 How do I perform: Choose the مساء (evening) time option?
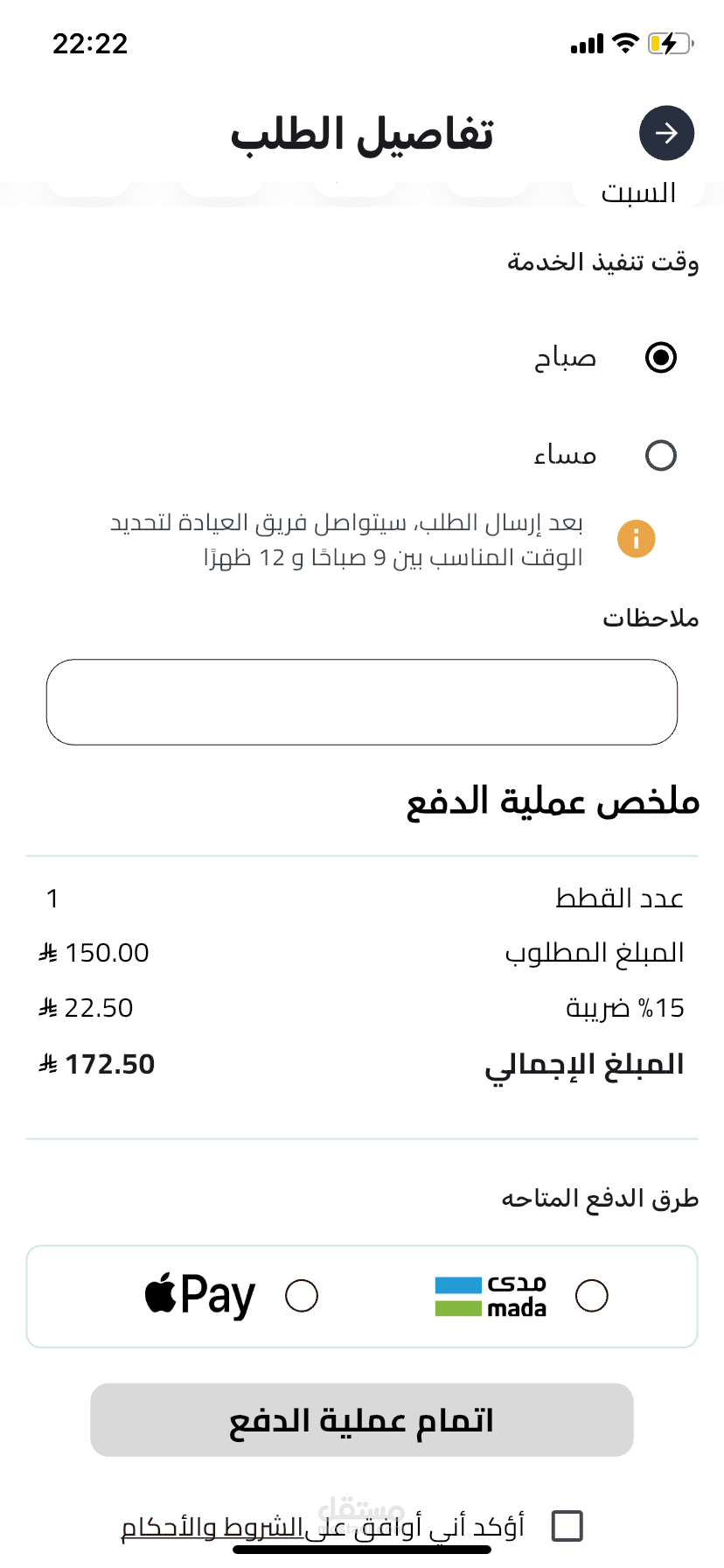click(x=661, y=455)
